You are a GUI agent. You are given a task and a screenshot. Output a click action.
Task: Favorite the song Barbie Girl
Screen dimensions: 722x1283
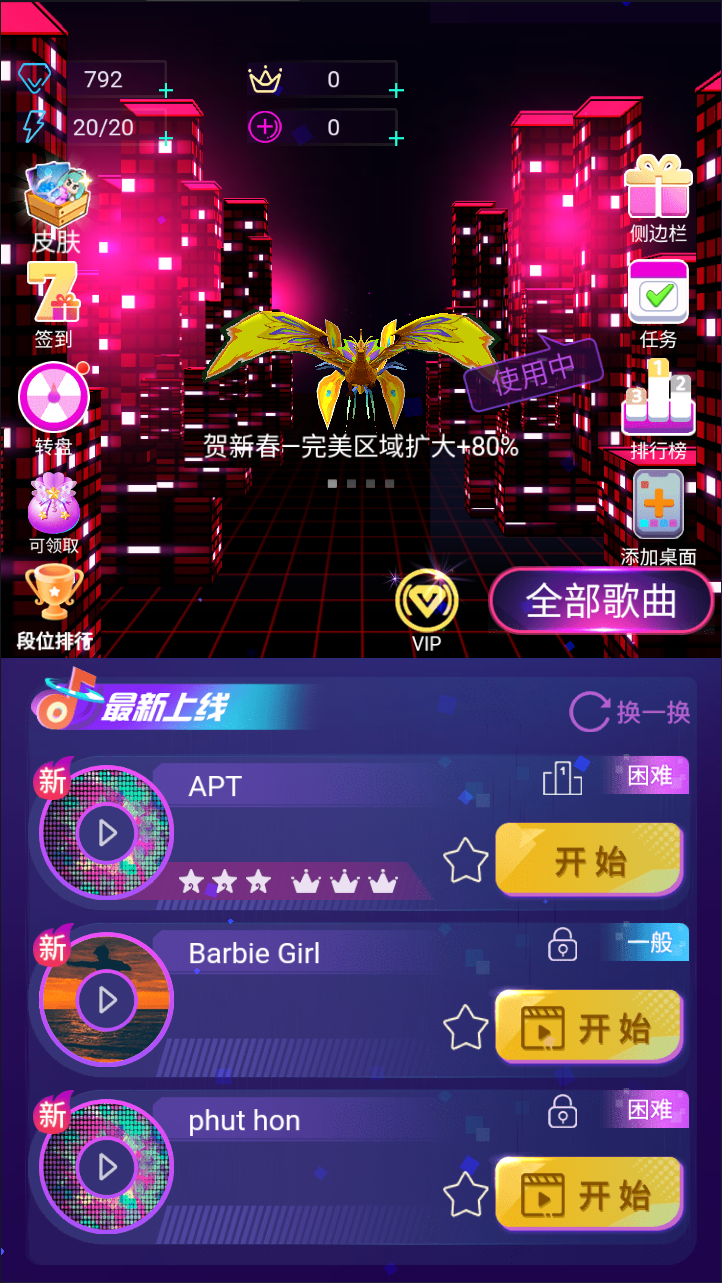tap(465, 1027)
